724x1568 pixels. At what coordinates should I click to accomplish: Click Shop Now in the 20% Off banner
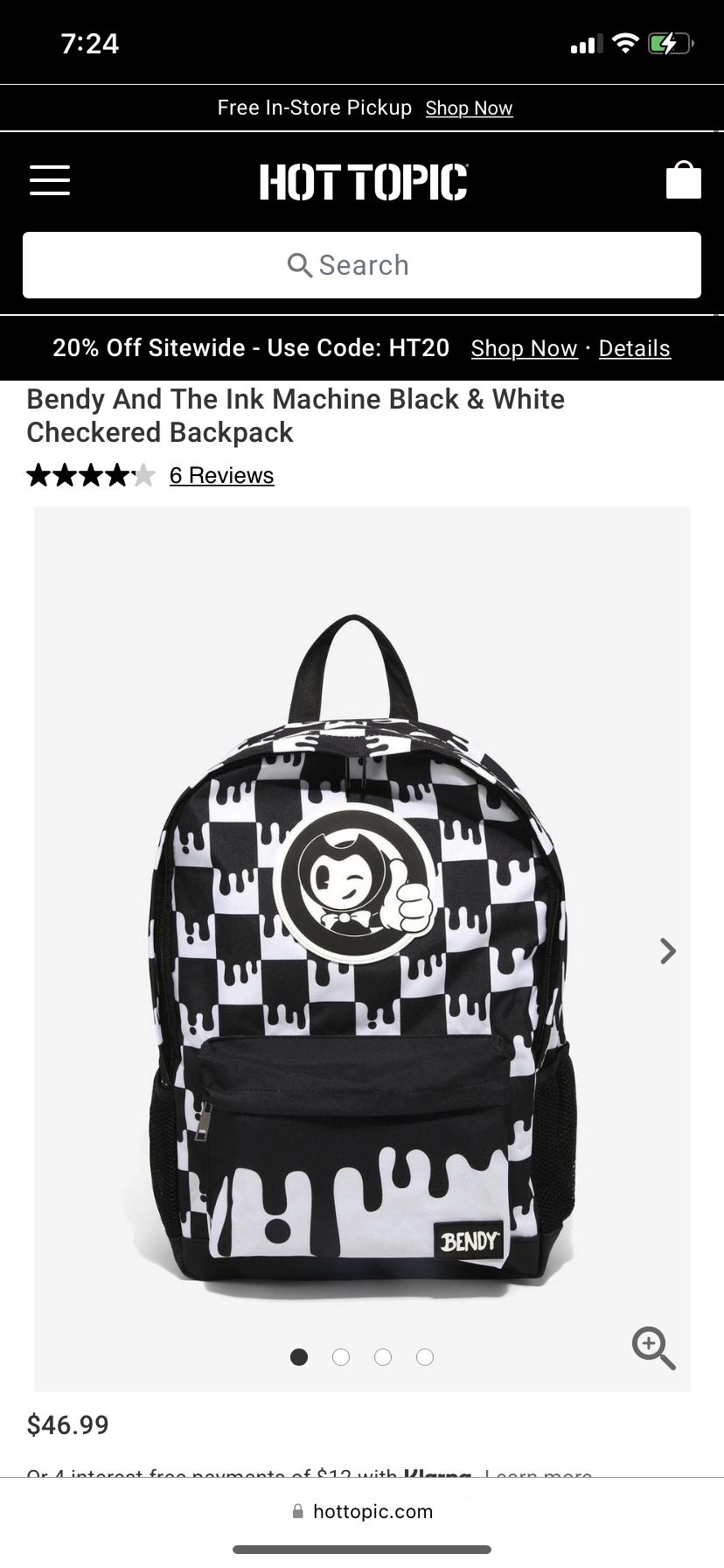pyautogui.click(x=523, y=348)
